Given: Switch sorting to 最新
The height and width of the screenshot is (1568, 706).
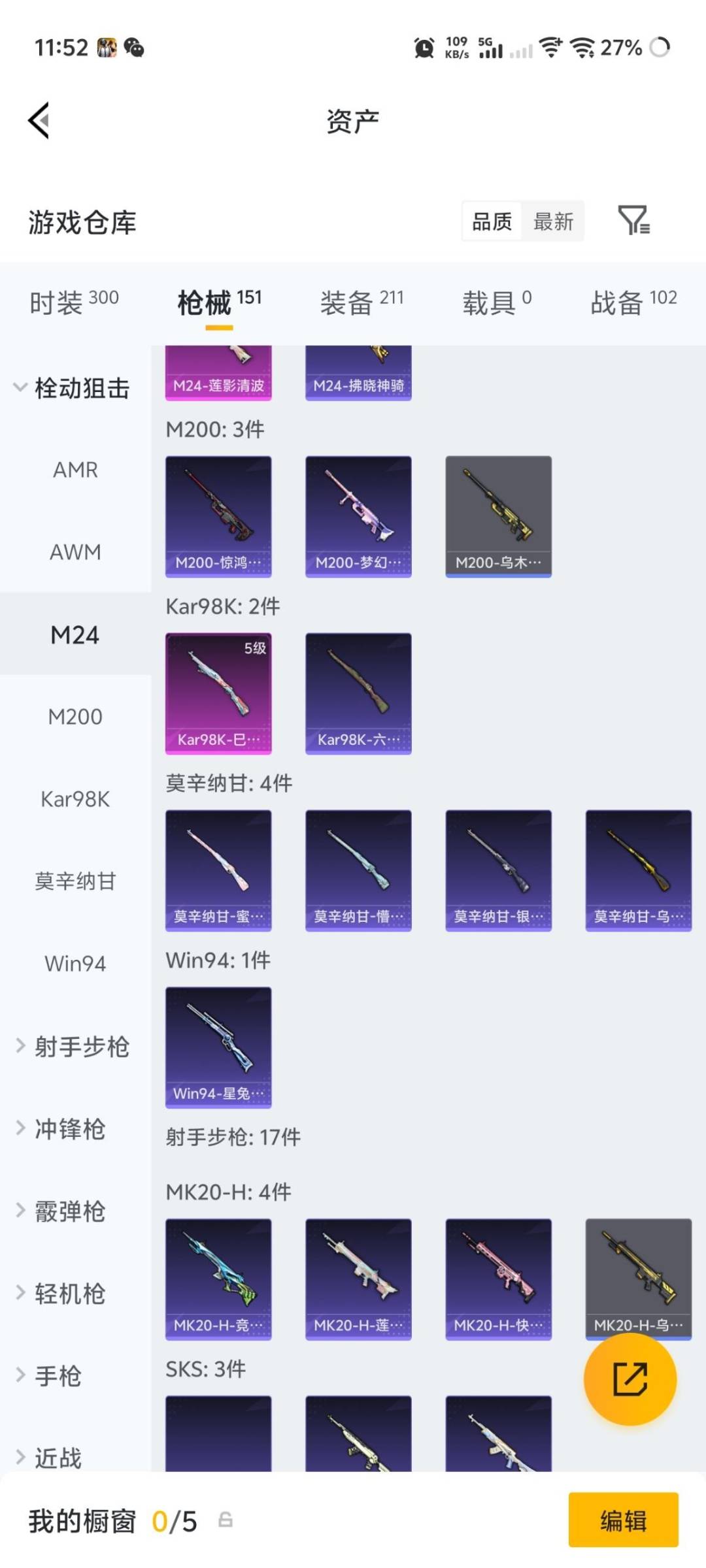Looking at the screenshot, I should pos(553,221).
